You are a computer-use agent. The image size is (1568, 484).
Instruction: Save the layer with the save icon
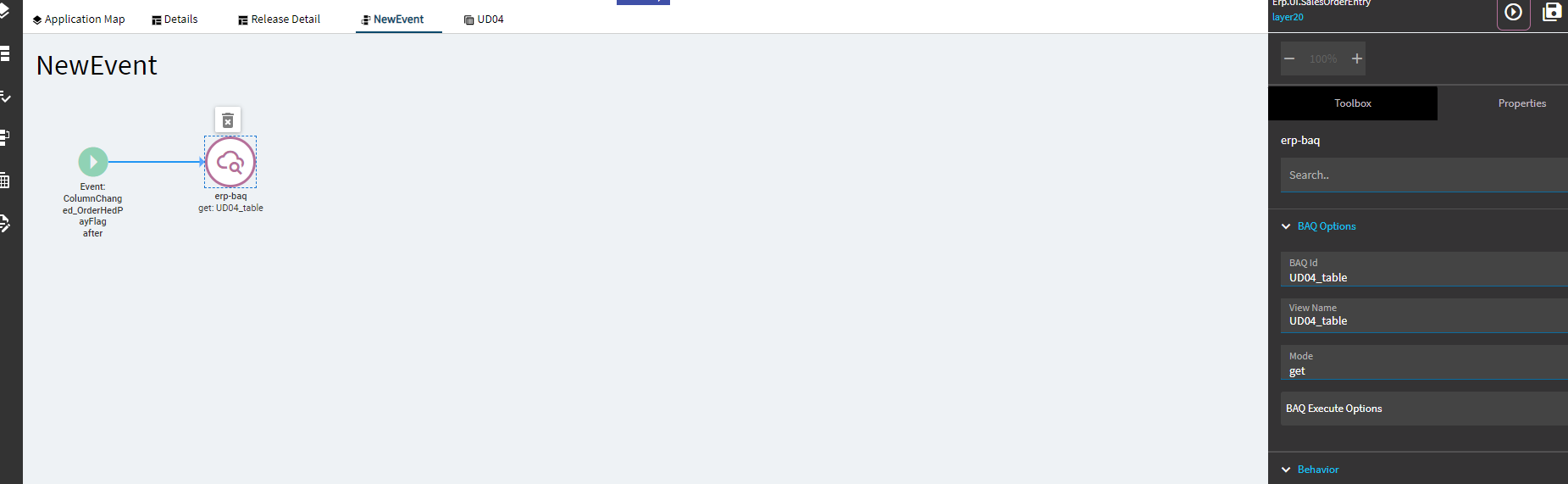(x=1552, y=13)
